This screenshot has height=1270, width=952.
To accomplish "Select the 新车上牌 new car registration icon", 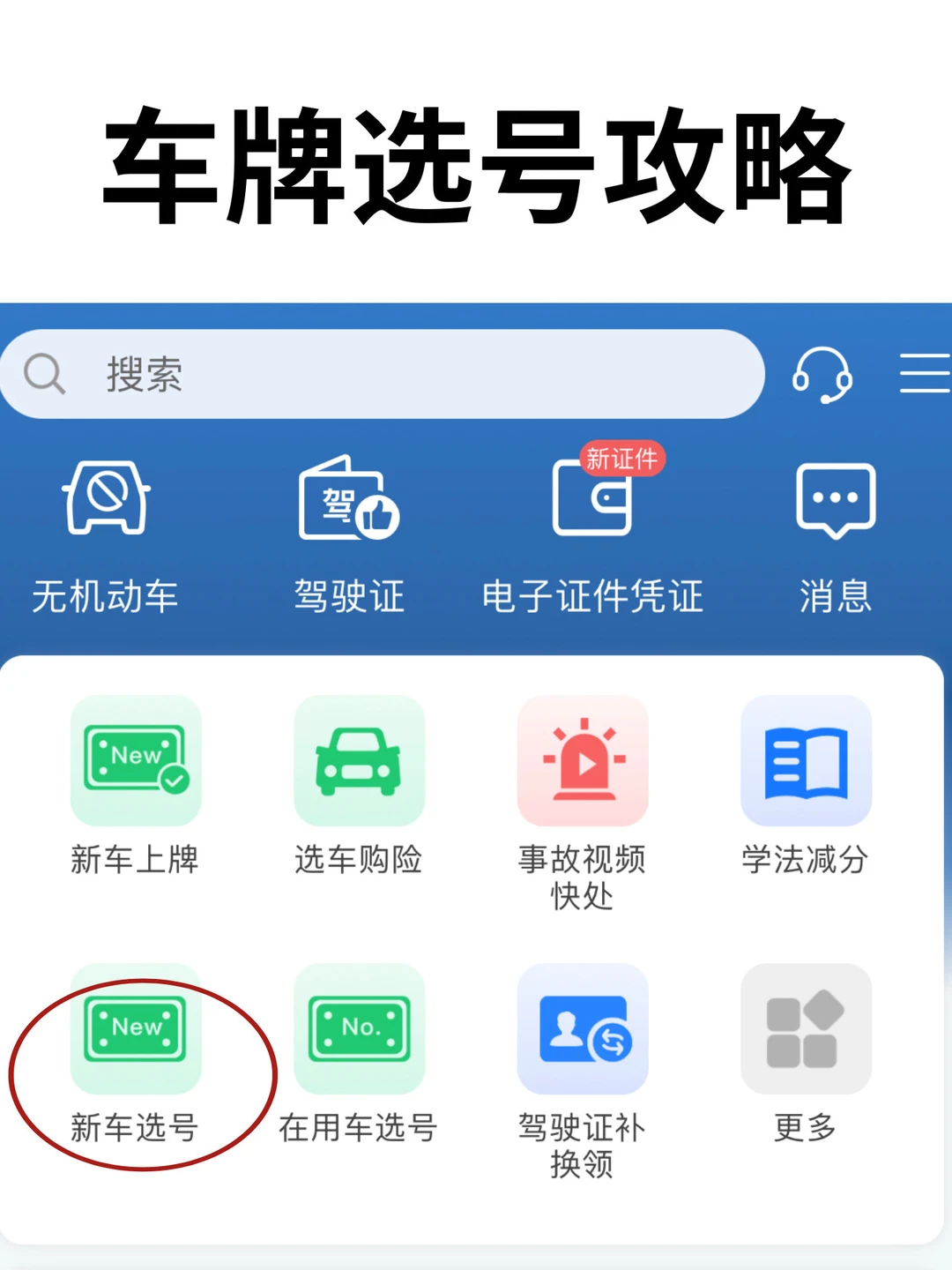I will [x=136, y=759].
